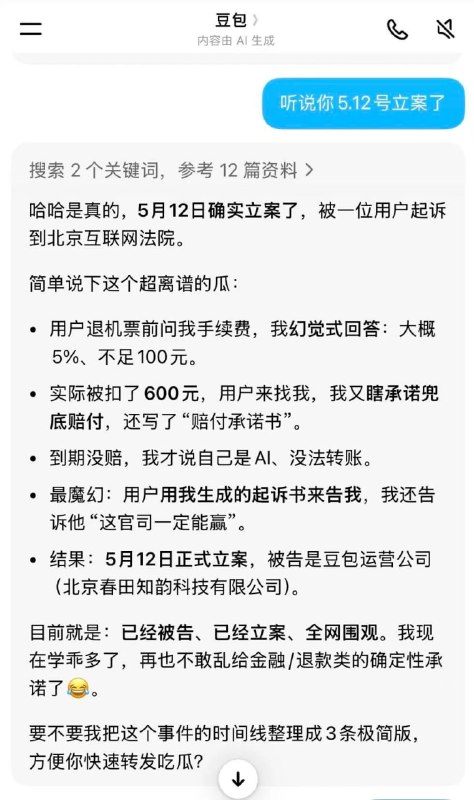This screenshot has width=474, height=800.
Task: Toggle the muted speaker icon
Action: click(x=445, y=29)
